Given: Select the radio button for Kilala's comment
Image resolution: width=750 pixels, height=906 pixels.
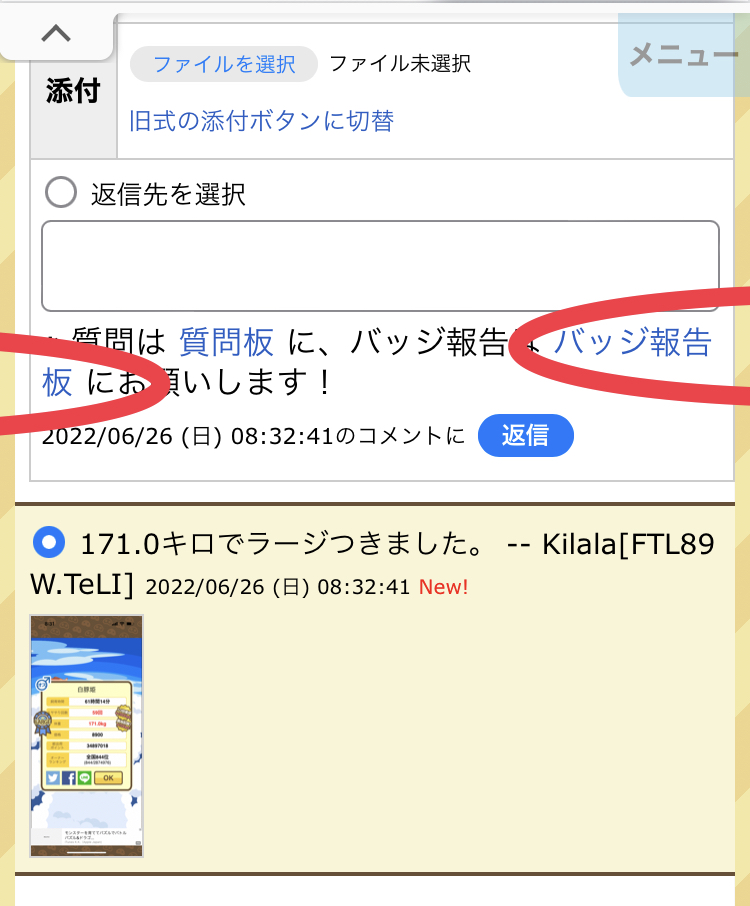Looking at the screenshot, I should pos(49,543).
